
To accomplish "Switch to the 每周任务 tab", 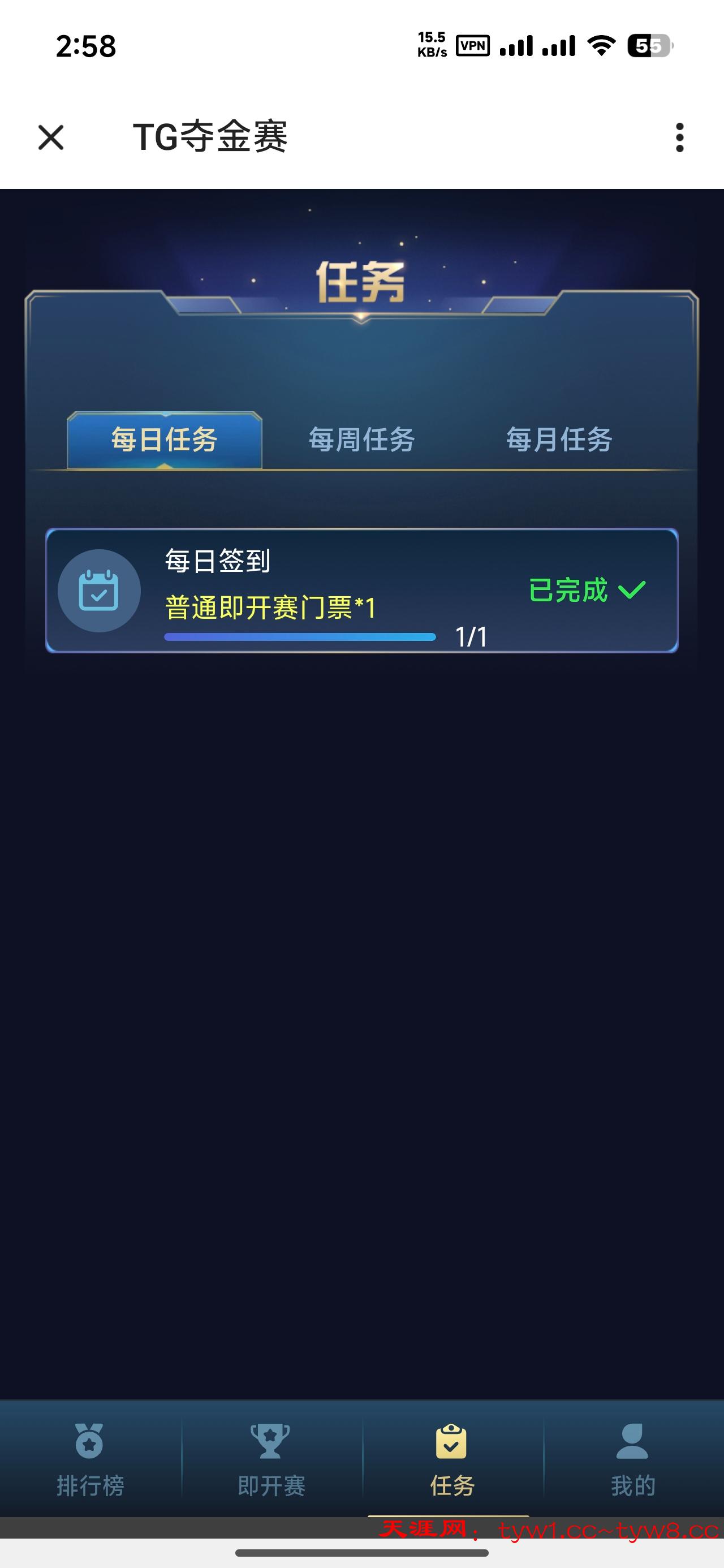I will point(361,440).
